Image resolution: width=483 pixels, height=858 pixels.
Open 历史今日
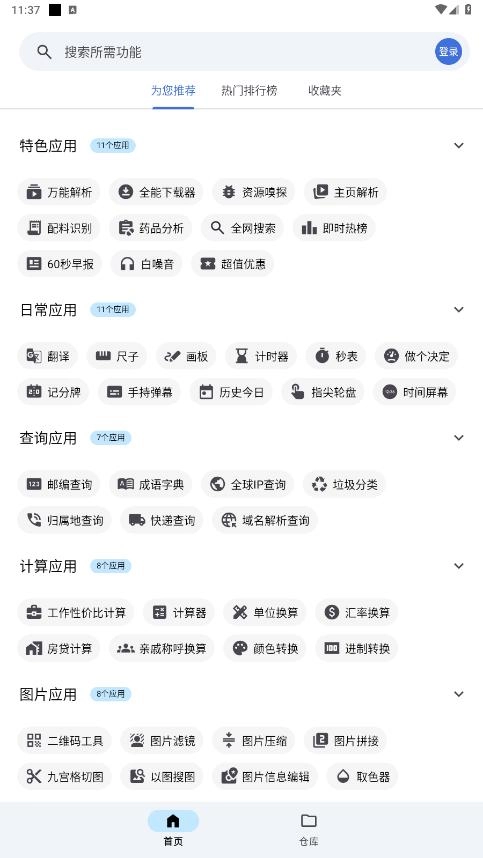[x=231, y=392]
